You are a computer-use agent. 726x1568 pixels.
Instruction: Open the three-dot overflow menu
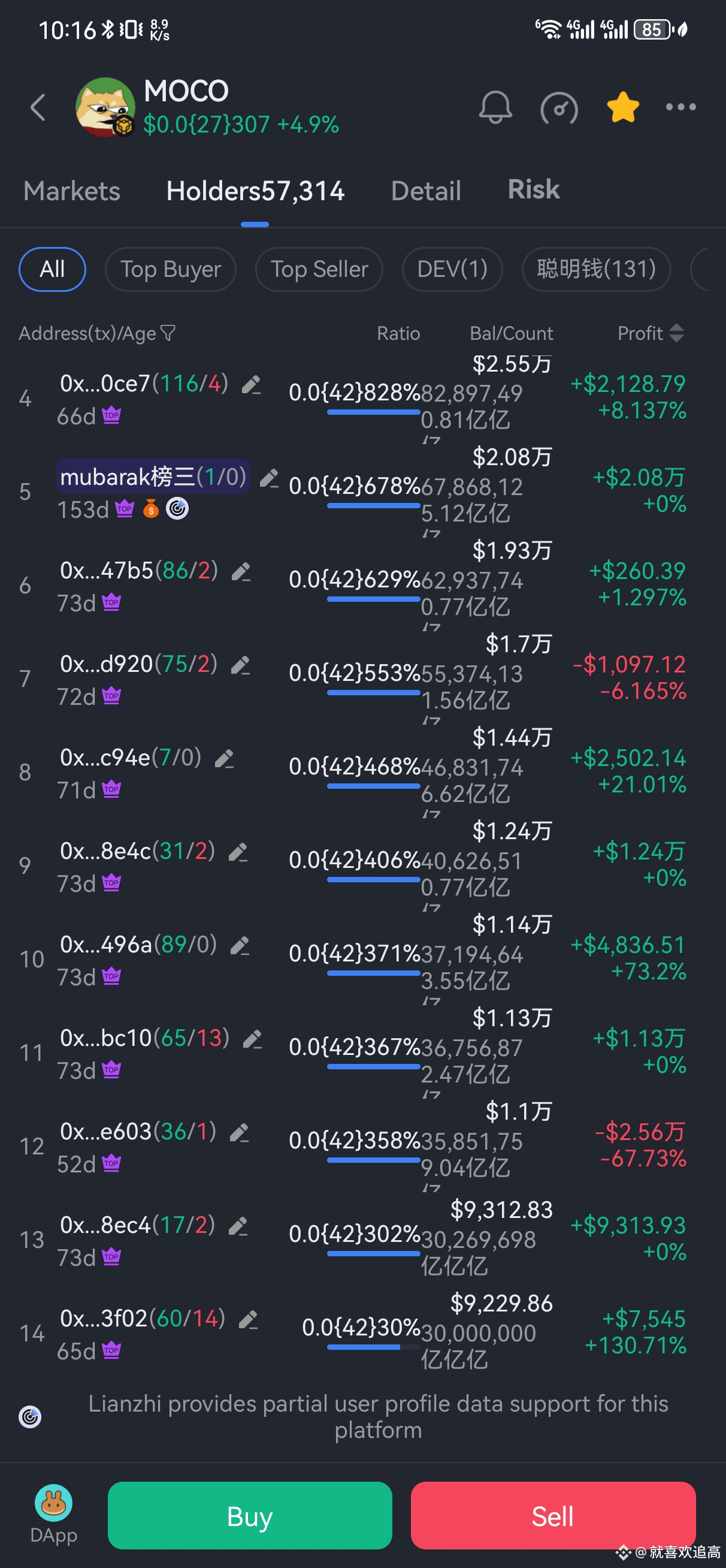(680, 107)
